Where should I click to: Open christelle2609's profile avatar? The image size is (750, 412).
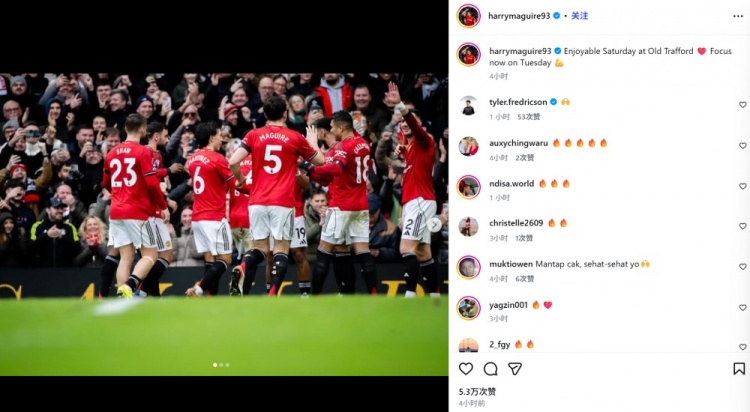click(x=468, y=226)
